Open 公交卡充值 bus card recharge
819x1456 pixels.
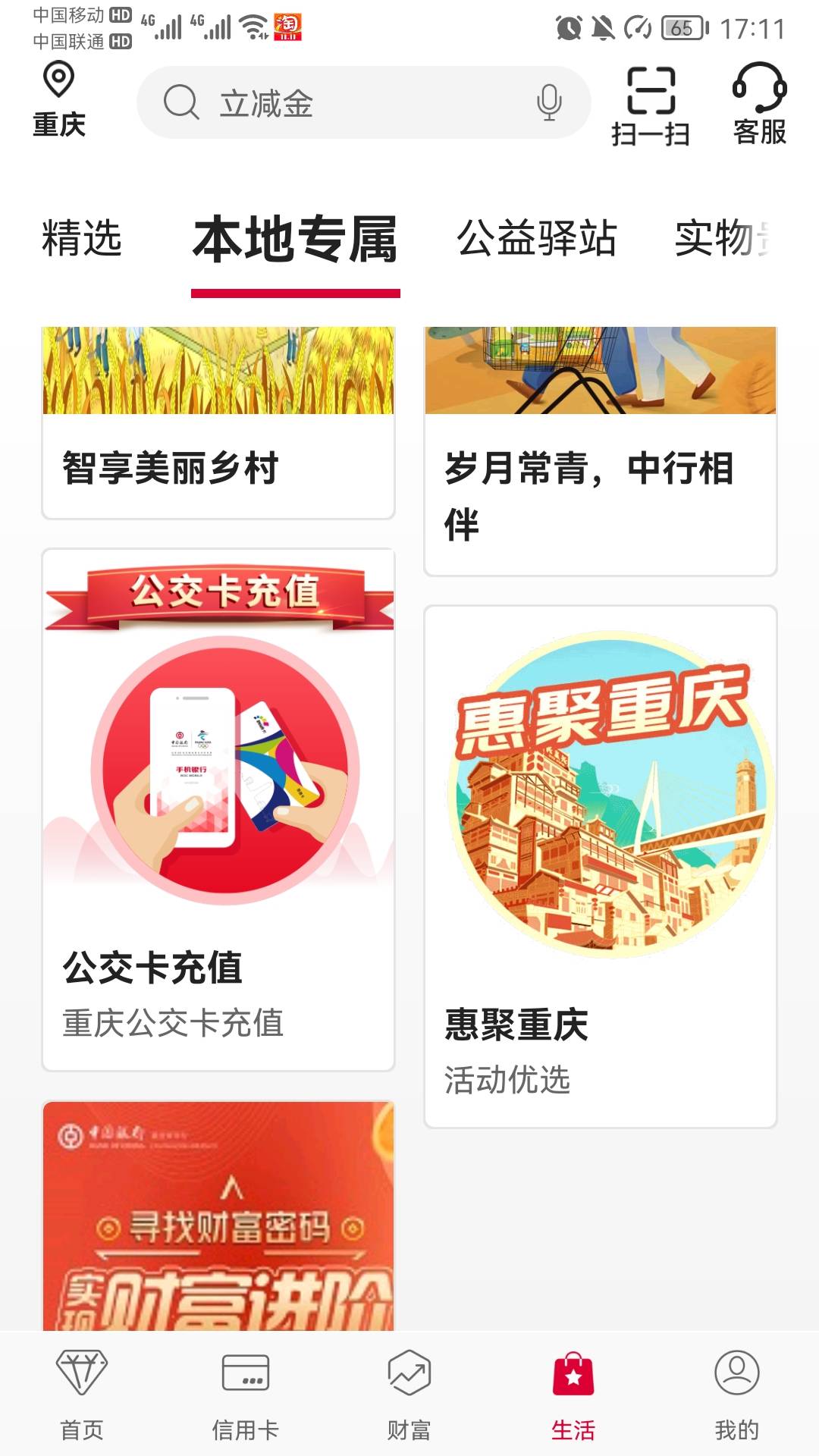(x=218, y=809)
